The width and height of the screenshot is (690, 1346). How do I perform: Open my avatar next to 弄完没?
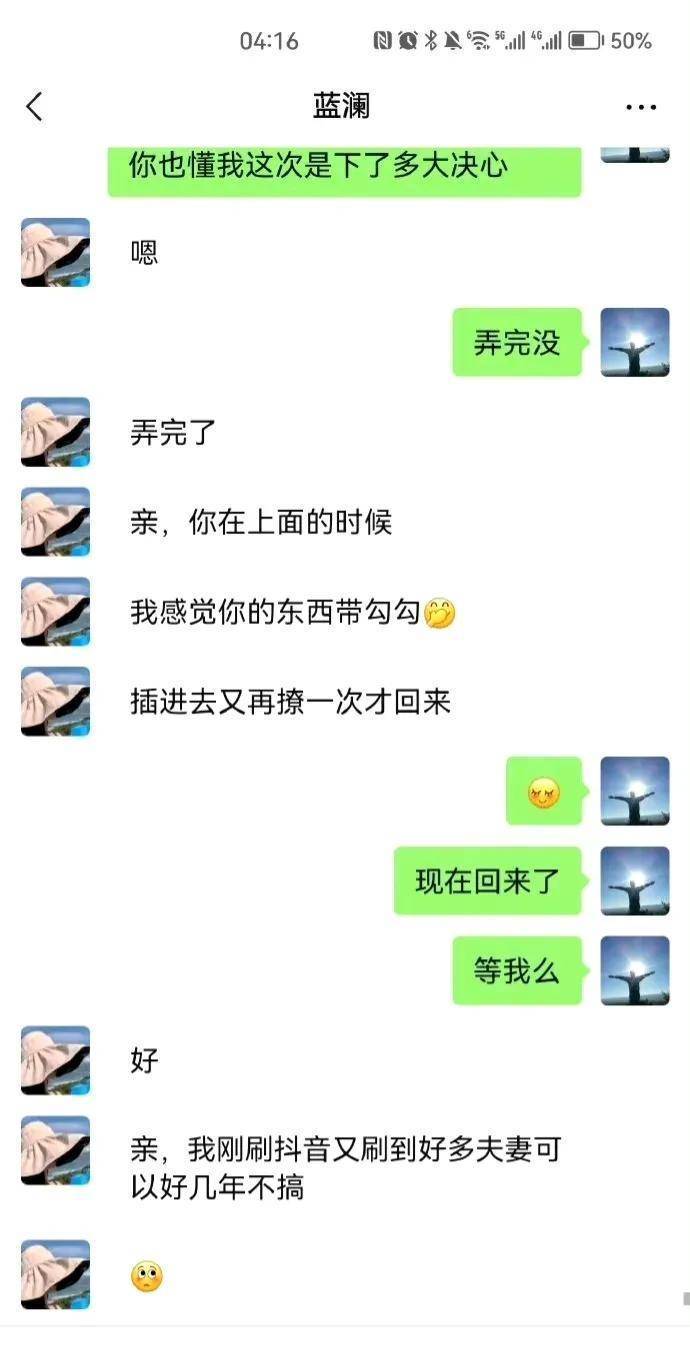pyautogui.click(x=634, y=342)
